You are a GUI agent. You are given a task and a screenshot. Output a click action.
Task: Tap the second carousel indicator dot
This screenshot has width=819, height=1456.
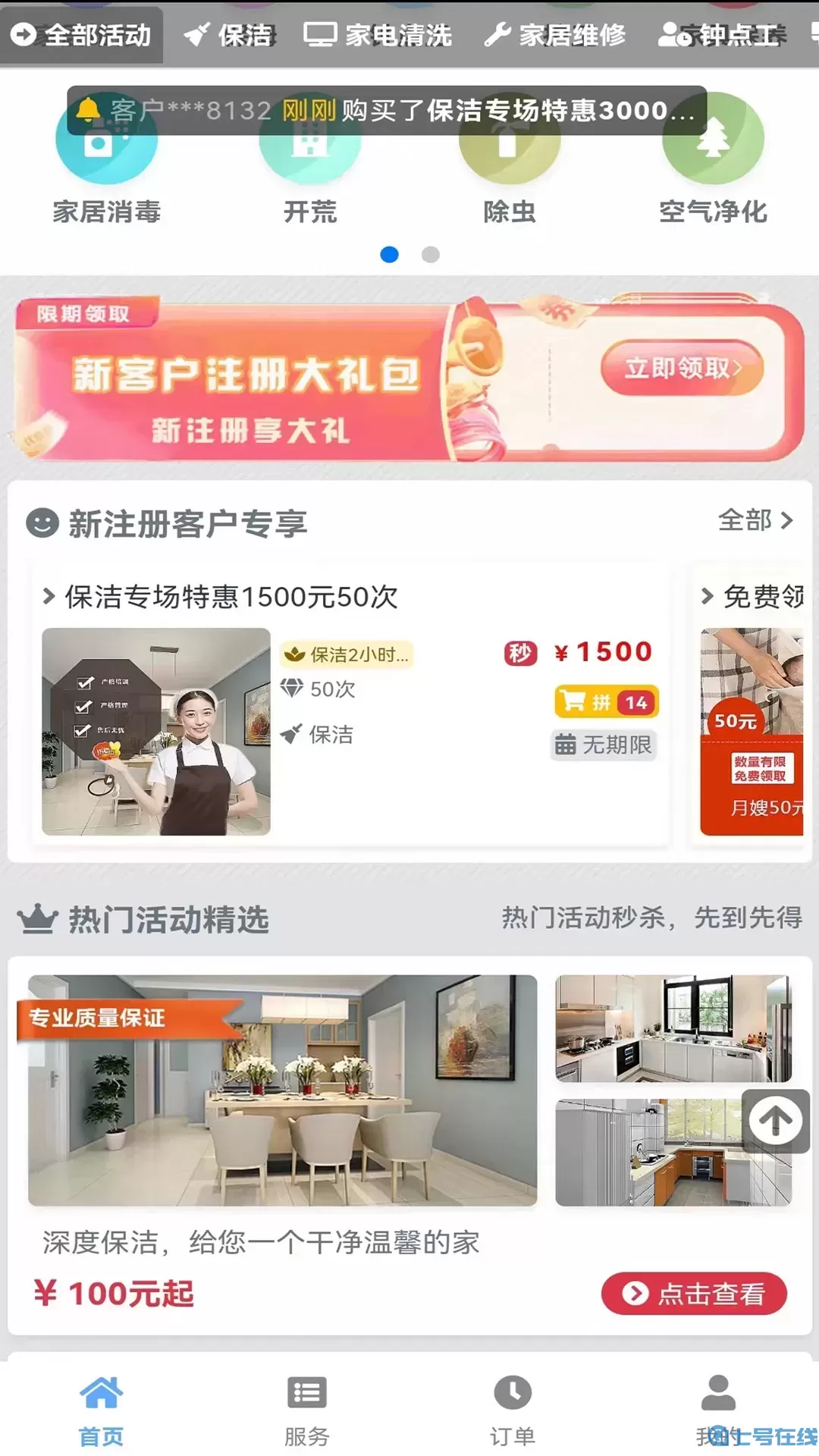[x=431, y=256]
